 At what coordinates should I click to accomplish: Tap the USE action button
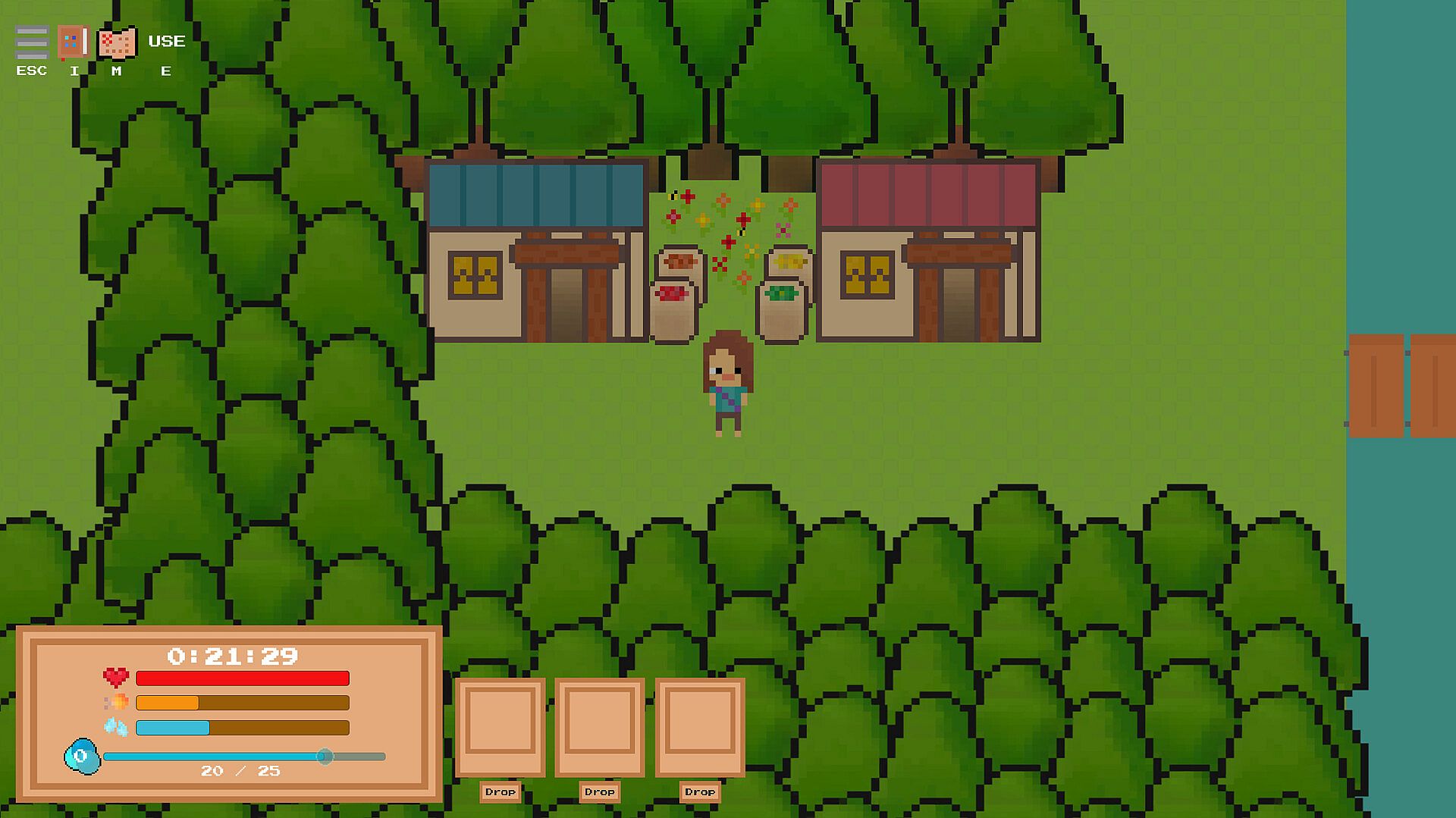166,42
